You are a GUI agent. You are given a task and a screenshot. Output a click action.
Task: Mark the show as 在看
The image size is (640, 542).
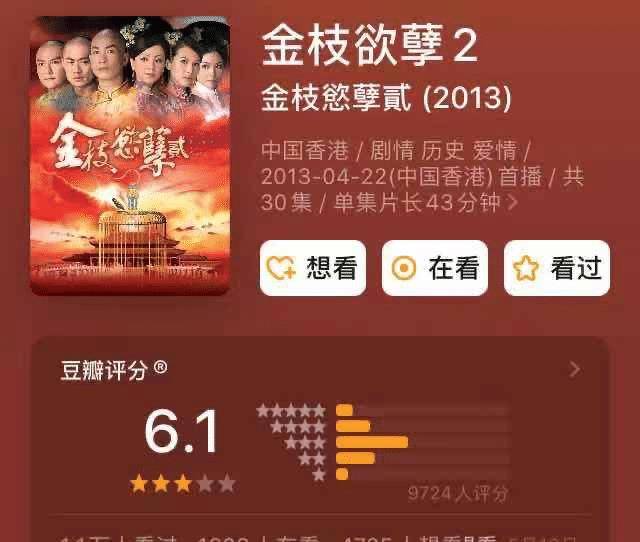[x=435, y=268]
